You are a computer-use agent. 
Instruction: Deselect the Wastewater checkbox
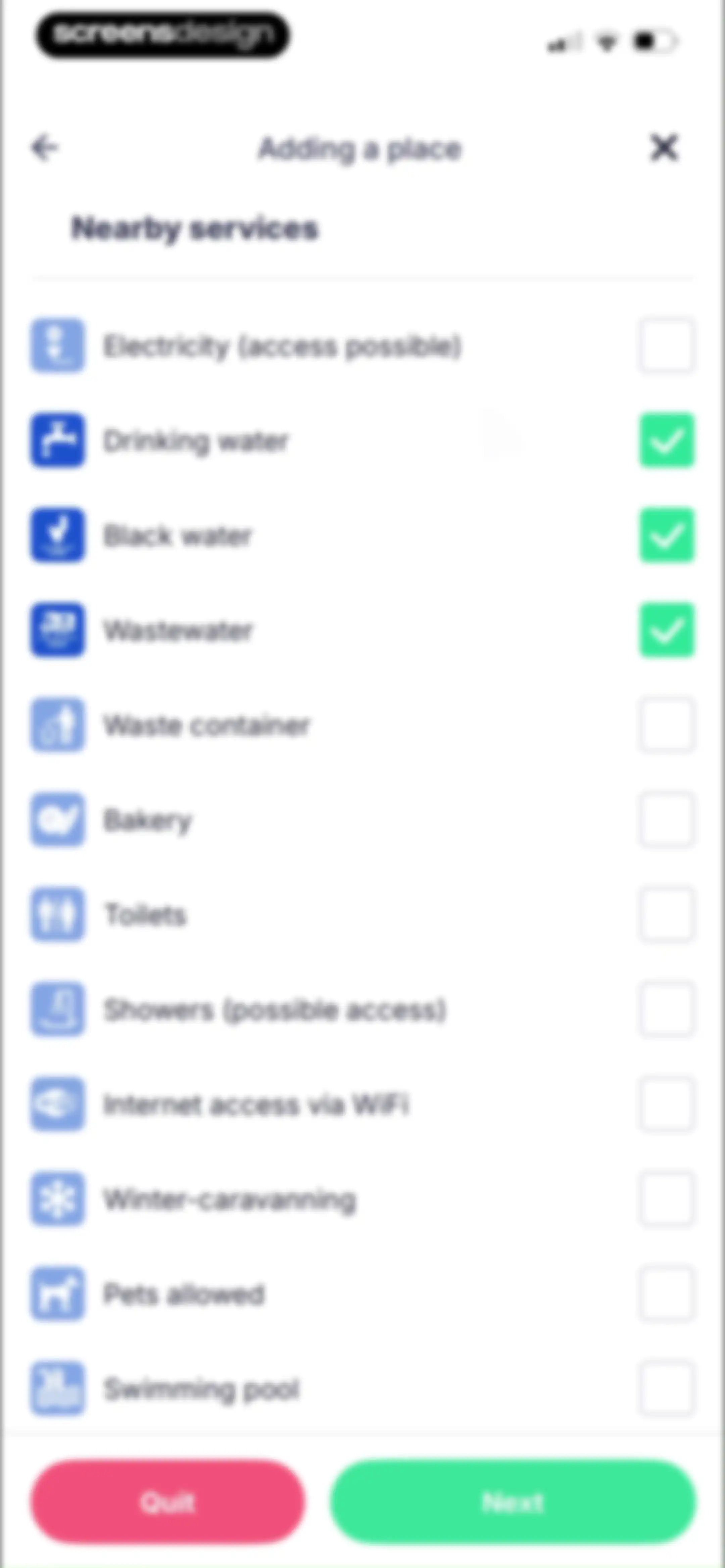coord(666,630)
